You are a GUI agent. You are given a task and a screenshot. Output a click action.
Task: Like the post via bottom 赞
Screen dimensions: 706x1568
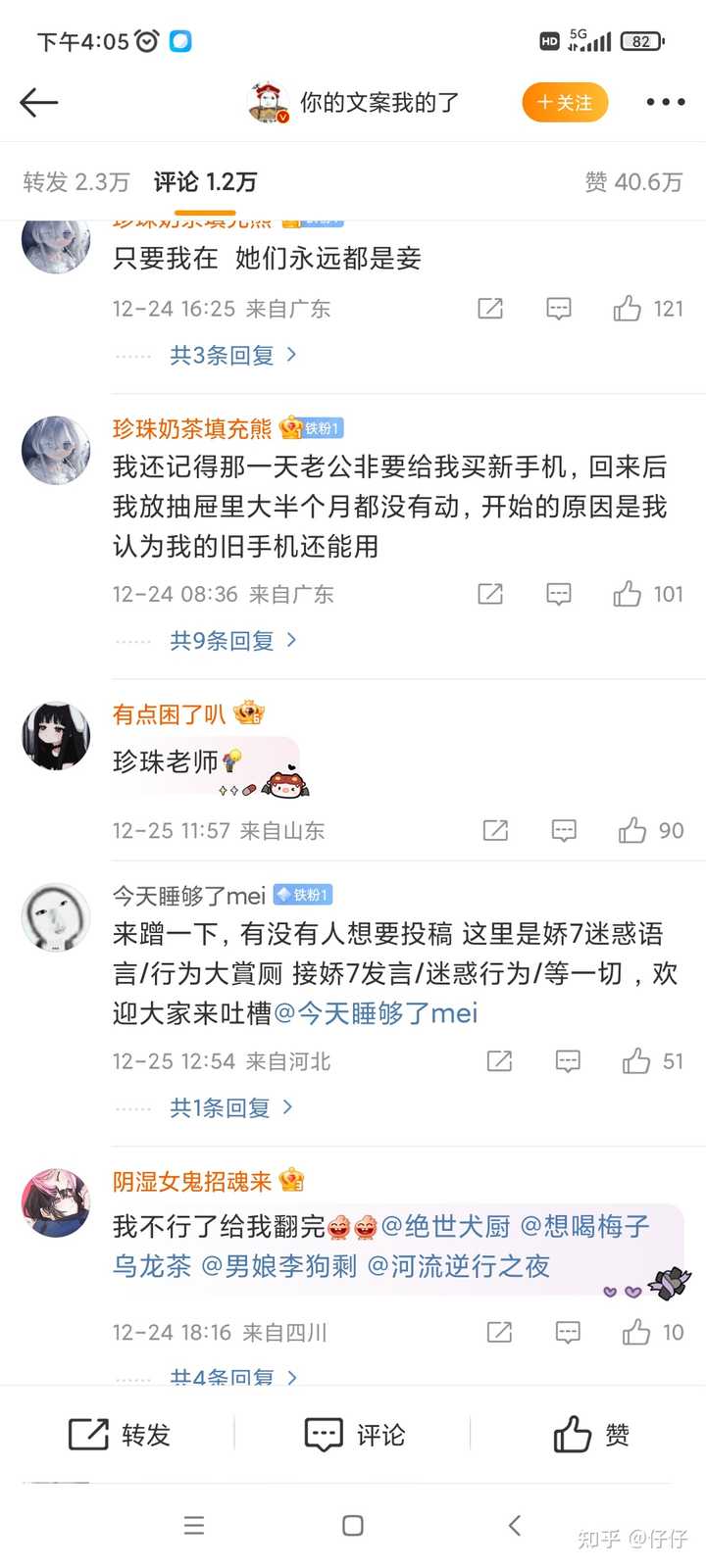pyautogui.click(x=590, y=1435)
